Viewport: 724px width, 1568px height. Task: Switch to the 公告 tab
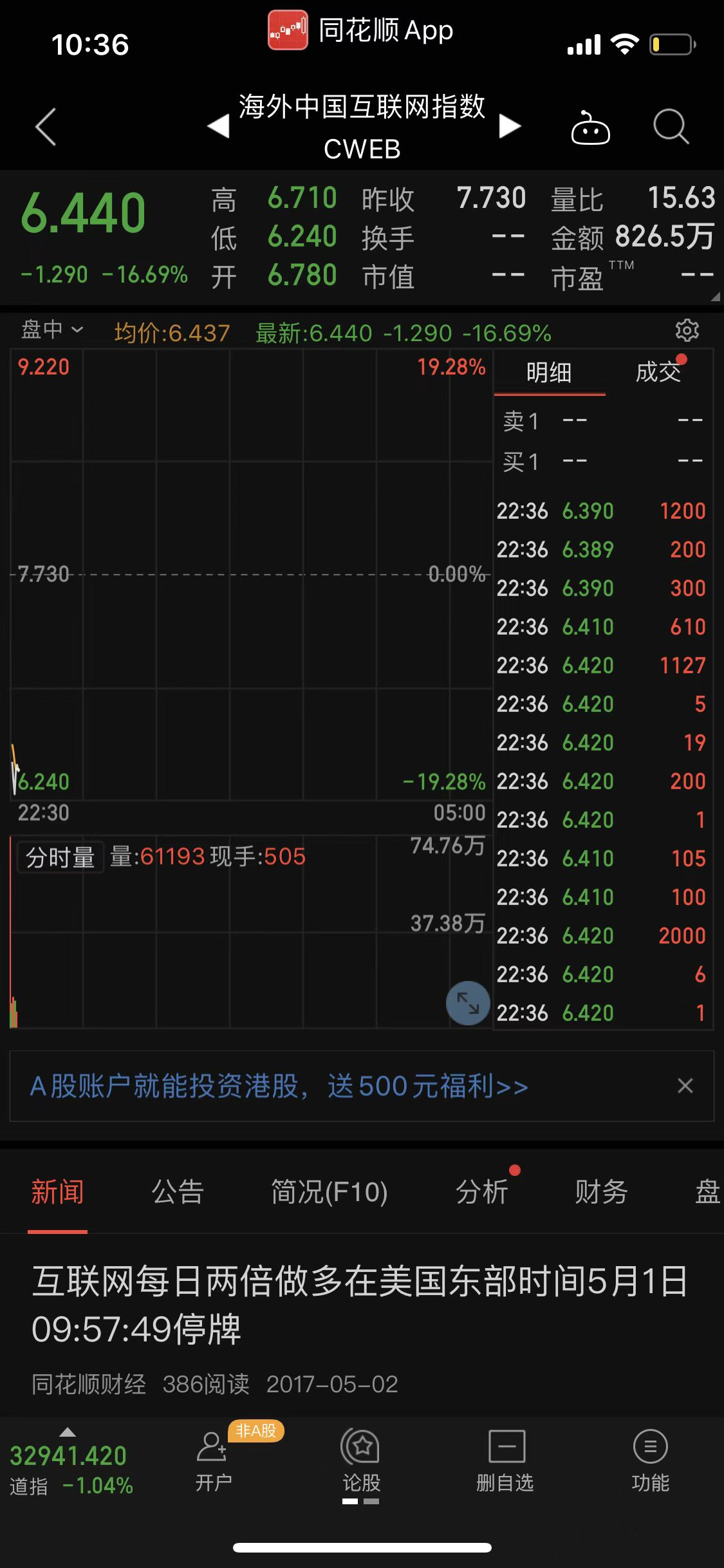click(178, 1192)
